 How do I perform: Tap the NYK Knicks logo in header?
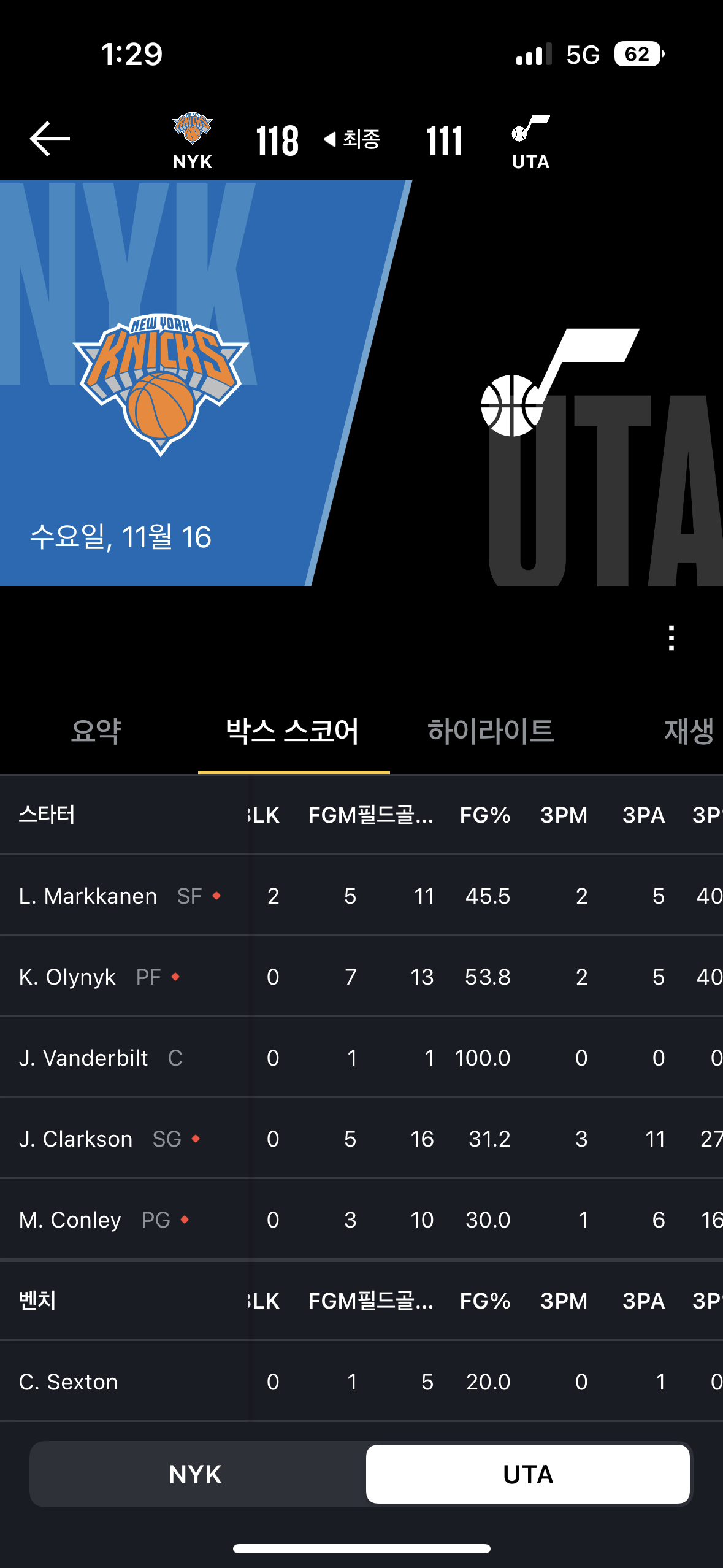pos(193,129)
